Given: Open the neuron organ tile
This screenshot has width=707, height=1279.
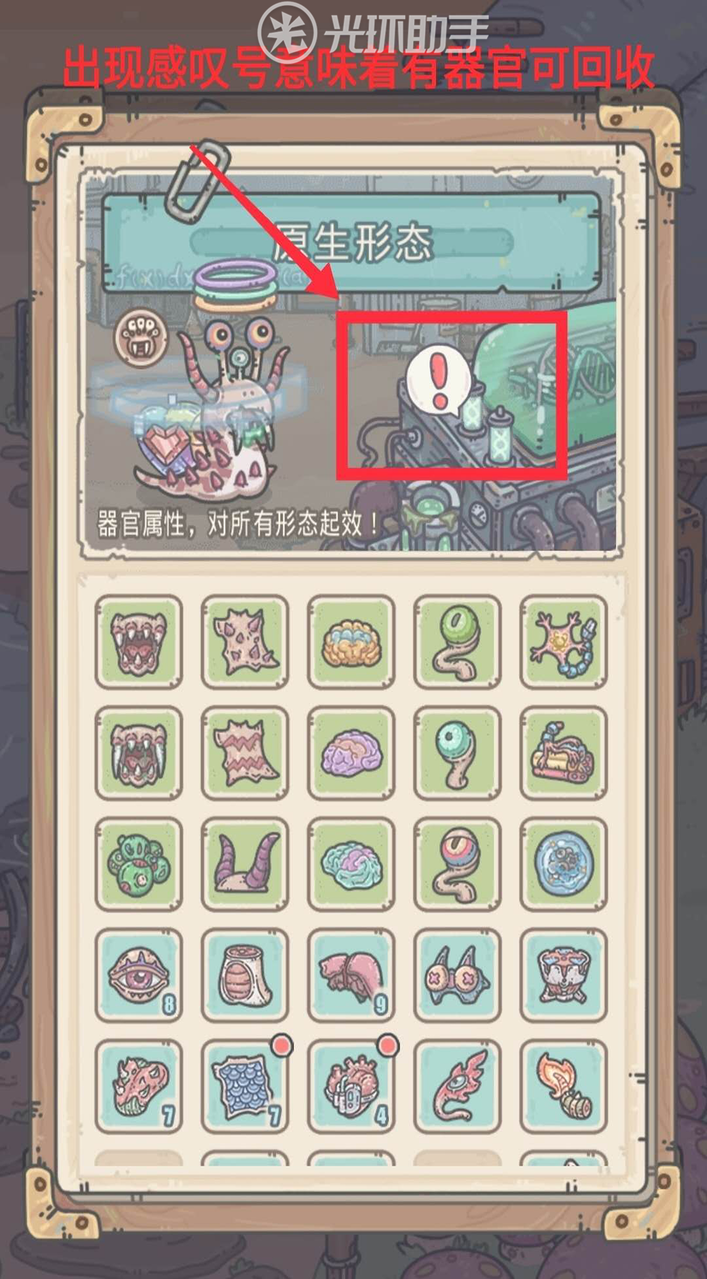Looking at the screenshot, I should tap(563, 640).
